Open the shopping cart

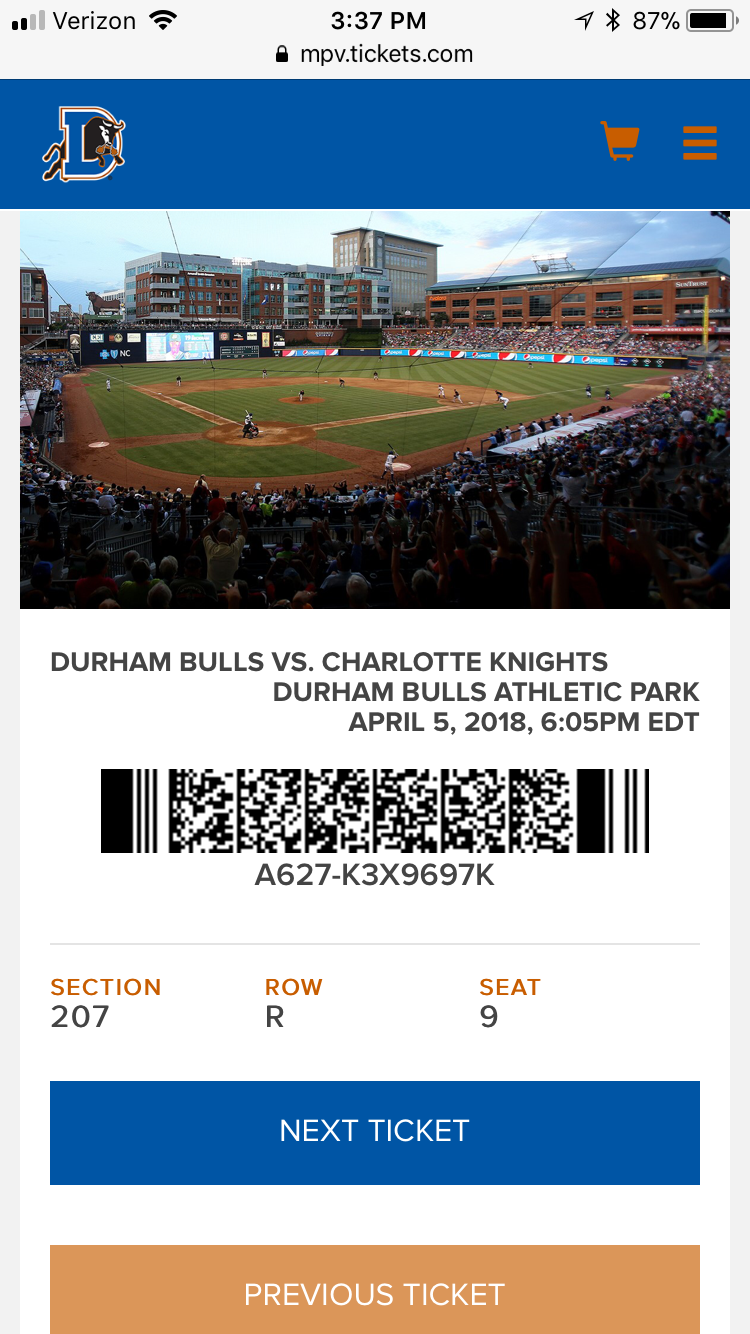point(620,141)
